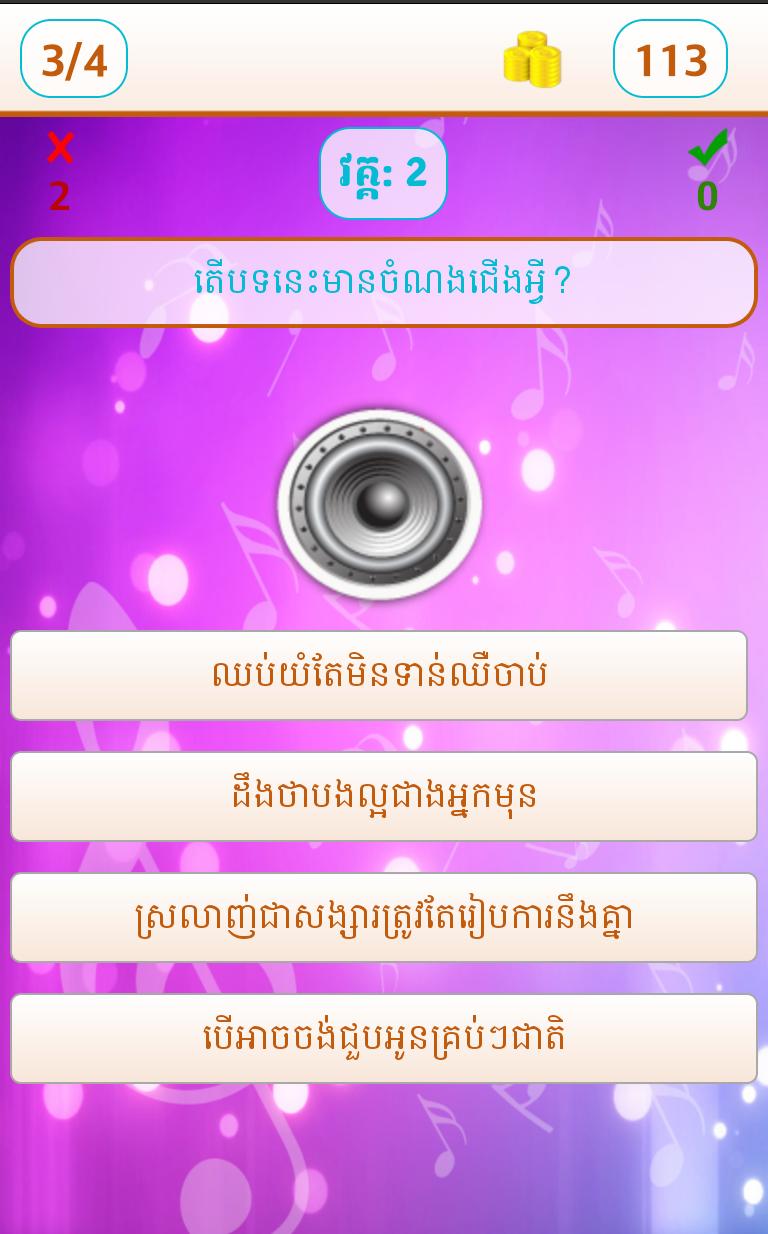
Task: Open the gold coins stack
Action: pyautogui.click(x=532, y=60)
